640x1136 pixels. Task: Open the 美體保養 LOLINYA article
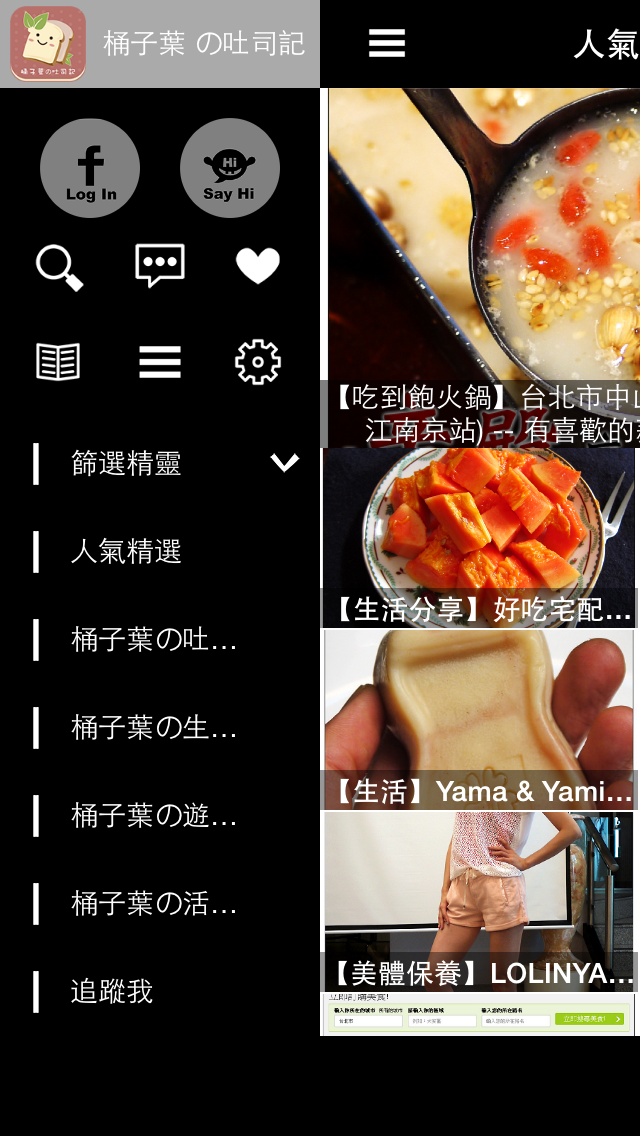coord(479,901)
